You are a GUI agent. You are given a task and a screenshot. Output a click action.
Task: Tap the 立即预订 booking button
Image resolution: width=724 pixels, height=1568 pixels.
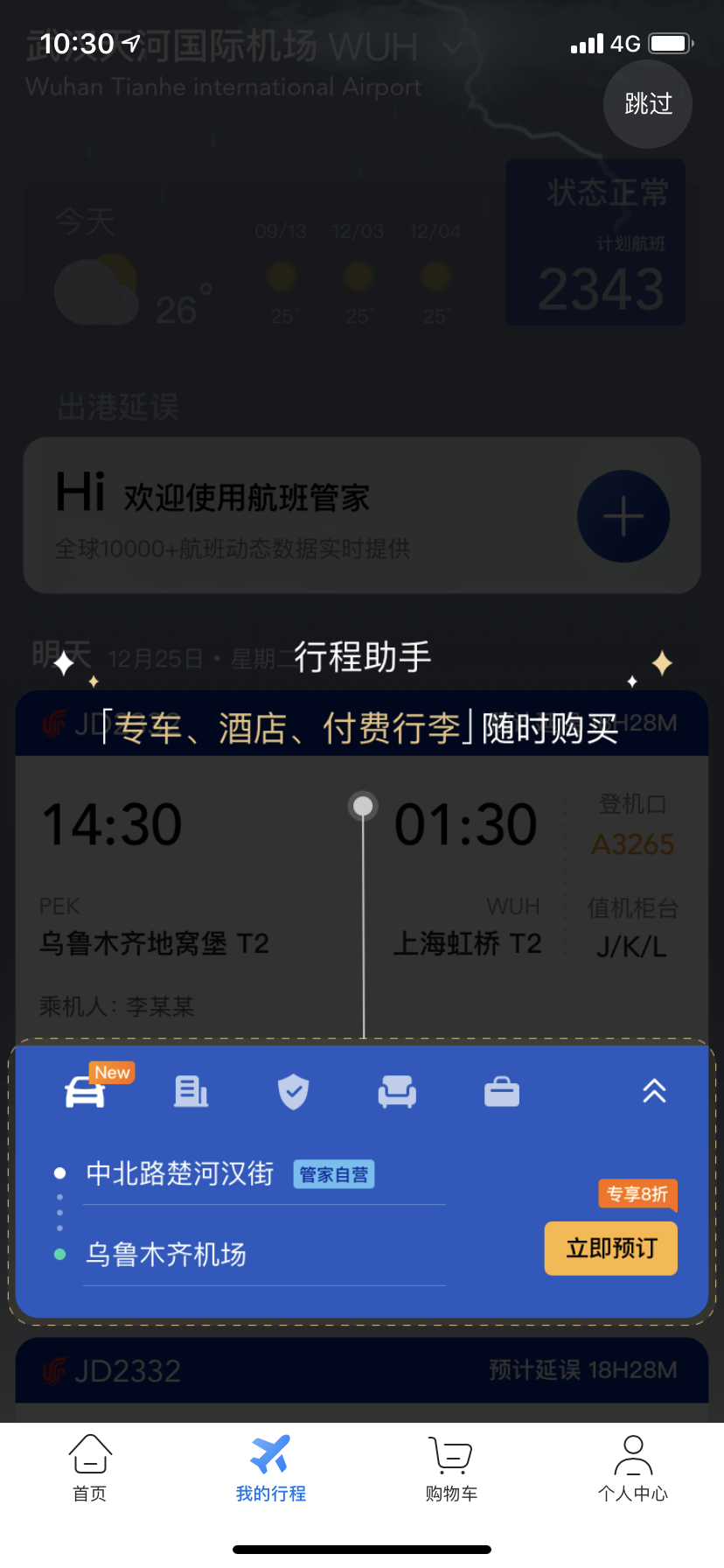pos(610,1248)
